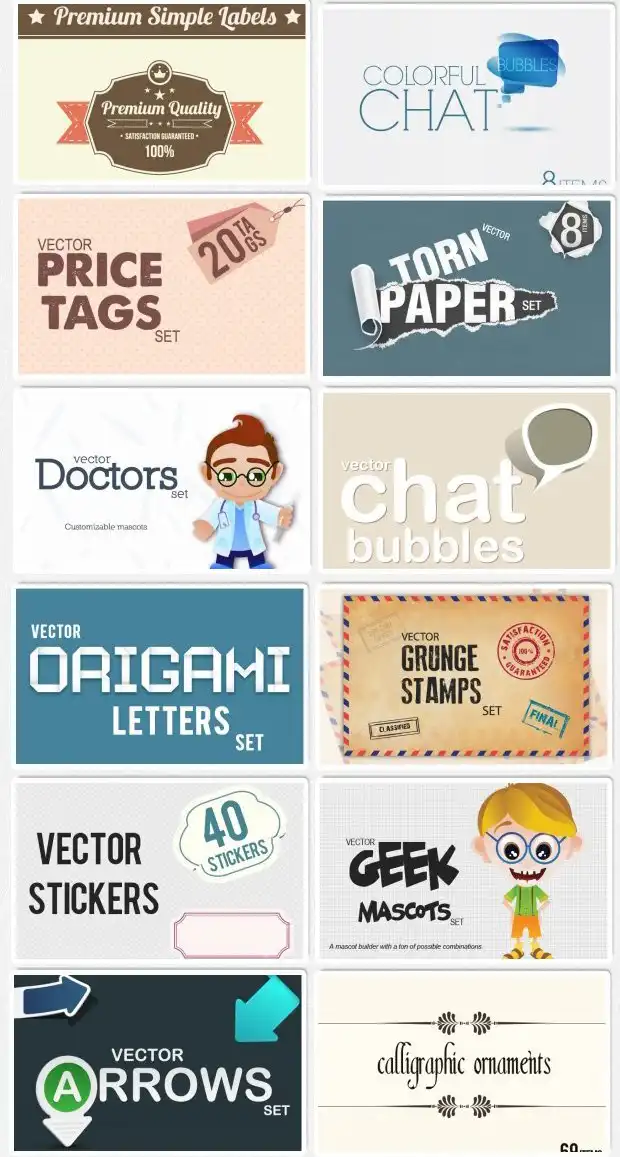Open the Vector Price Tags set

163,286
